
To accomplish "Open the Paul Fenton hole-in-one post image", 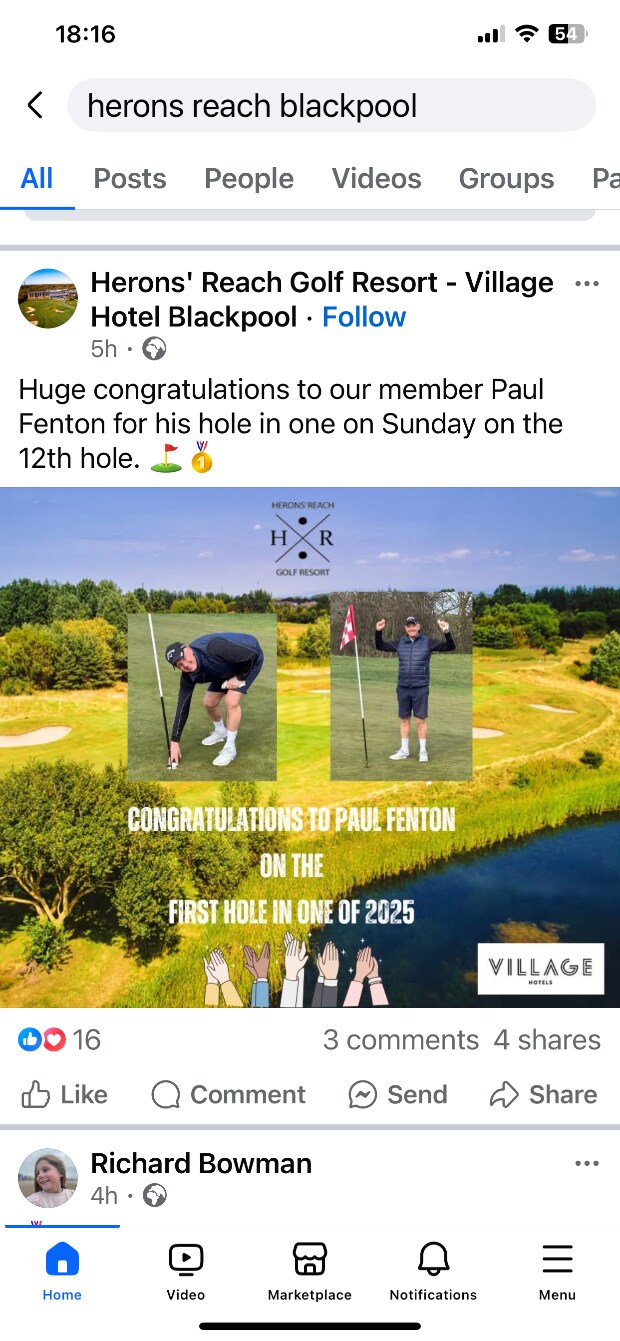I will 310,746.
